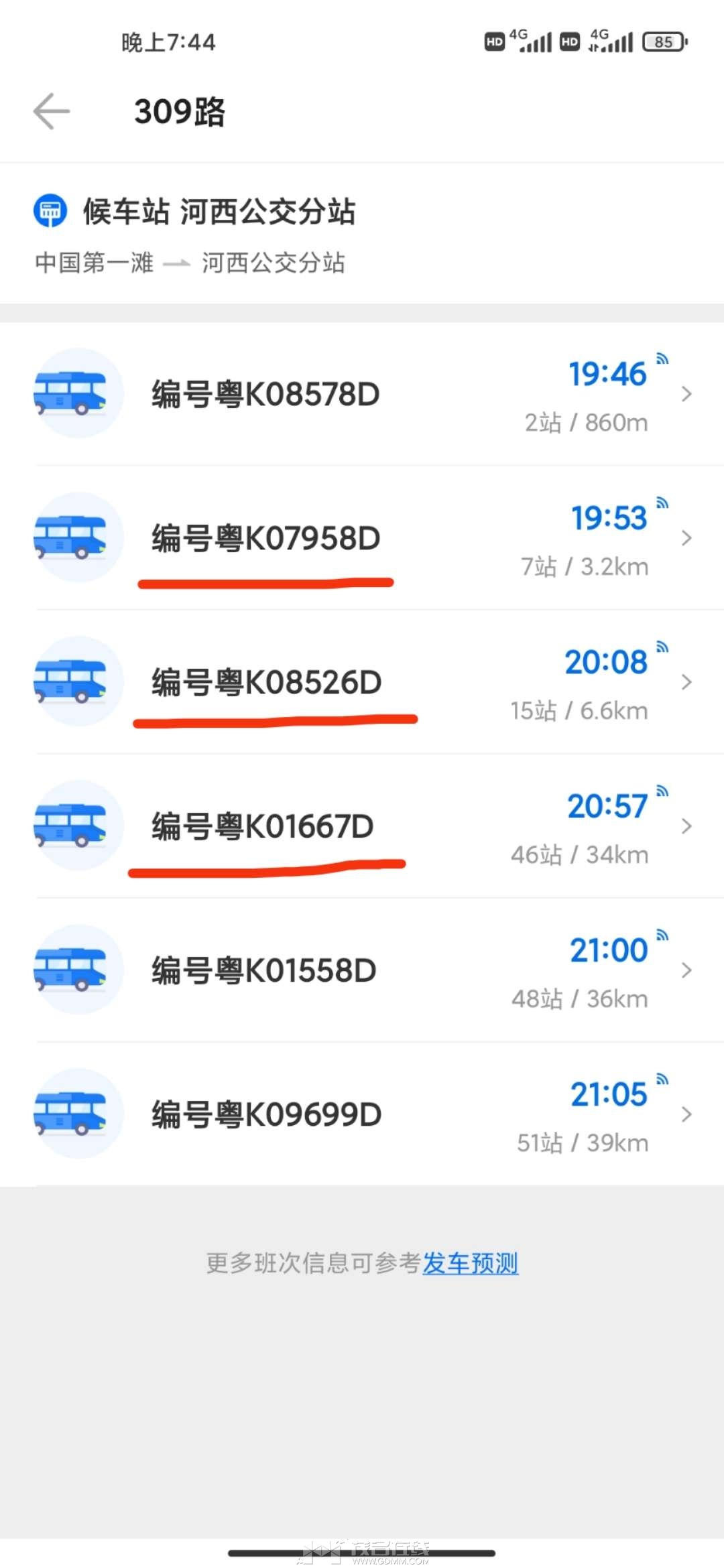Show bus 粤K09699D arriving at 21:05
This screenshot has height=1568, width=724.
362,1114
